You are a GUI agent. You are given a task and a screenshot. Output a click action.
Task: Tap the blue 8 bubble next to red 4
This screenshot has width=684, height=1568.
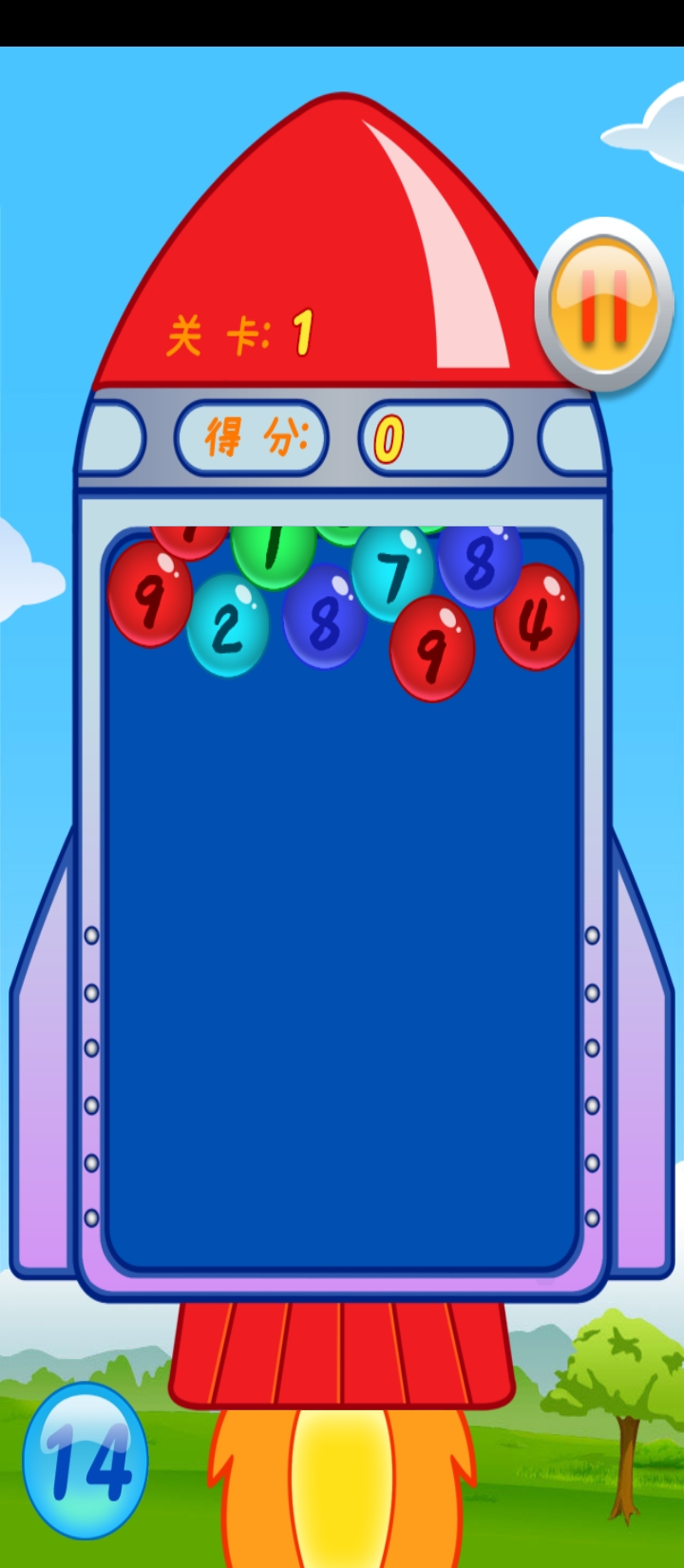tap(480, 563)
